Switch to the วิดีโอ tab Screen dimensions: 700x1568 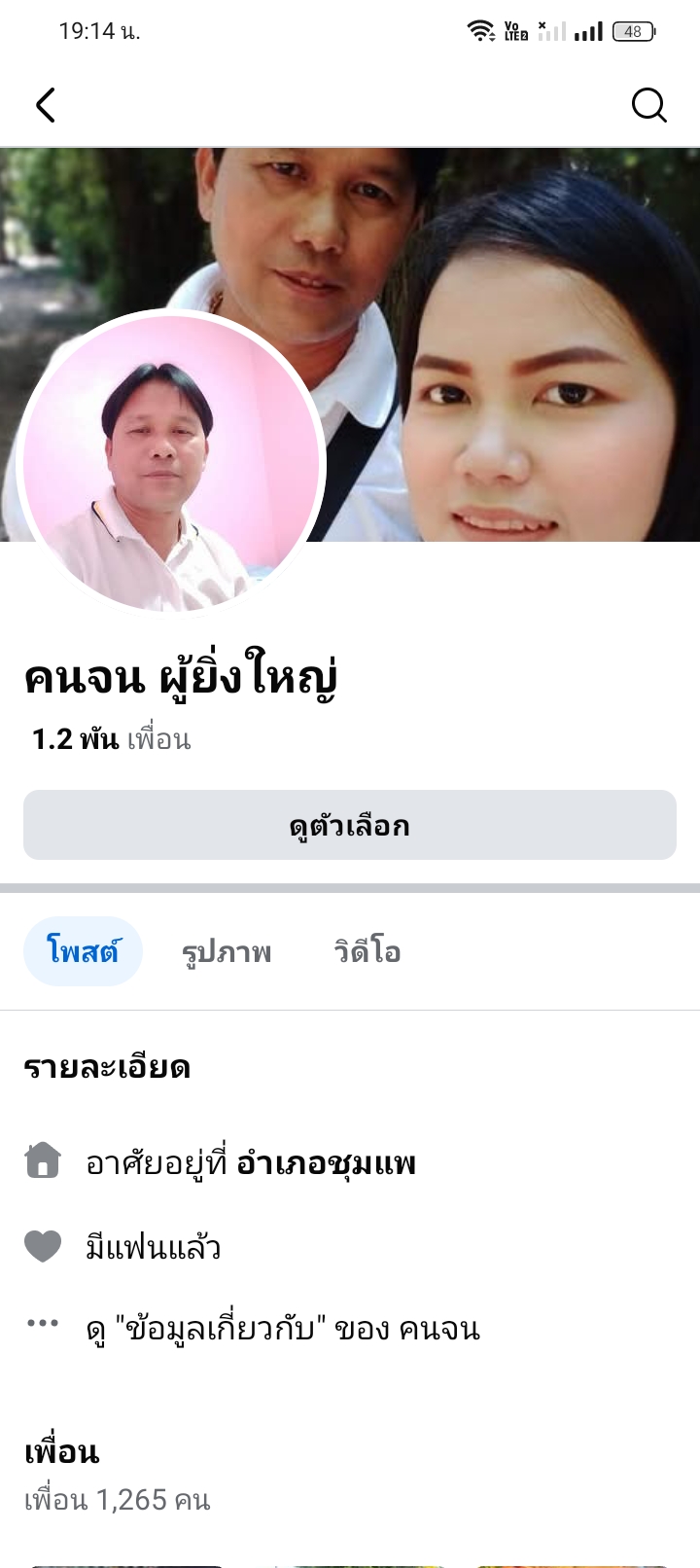pyautogui.click(x=367, y=951)
